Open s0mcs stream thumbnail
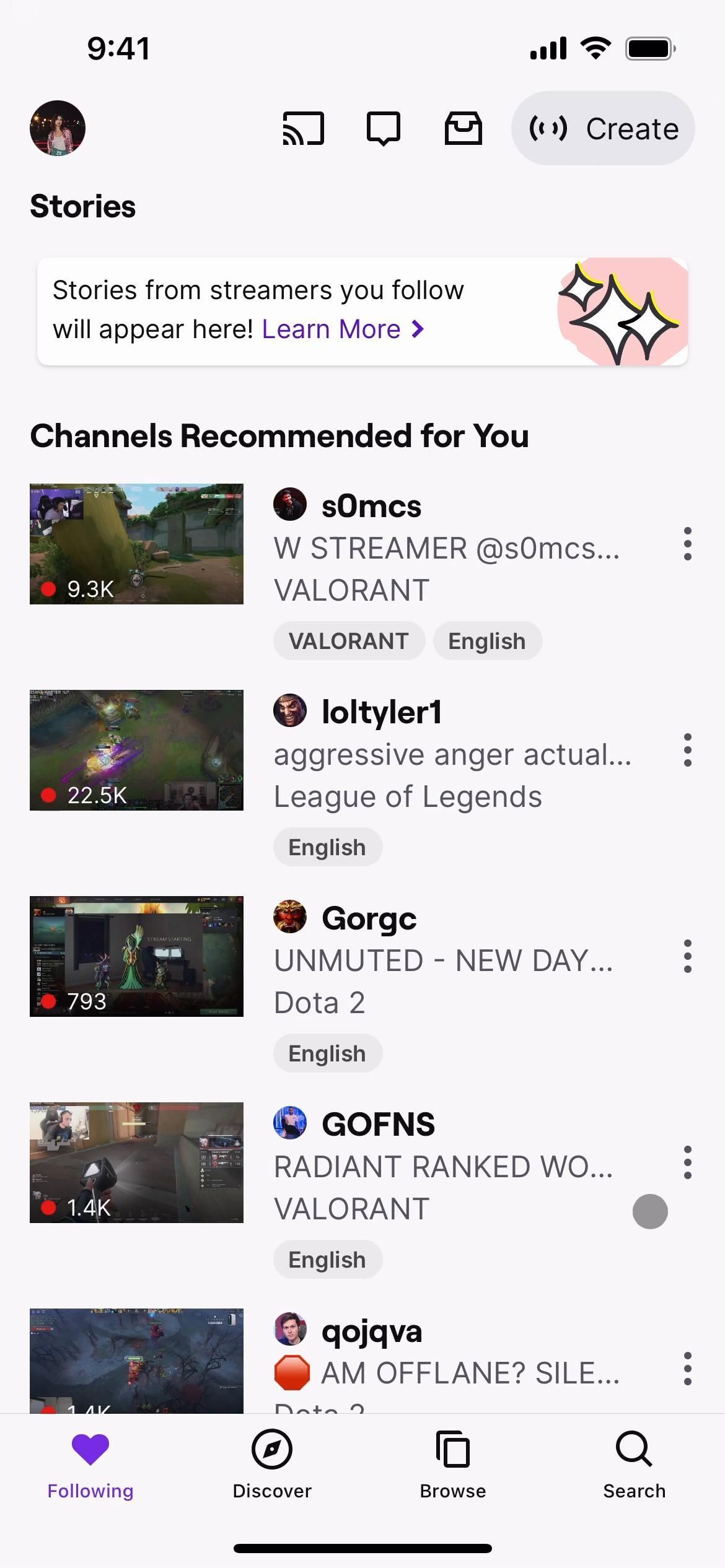The width and height of the screenshot is (725, 1568). click(x=136, y=544)
